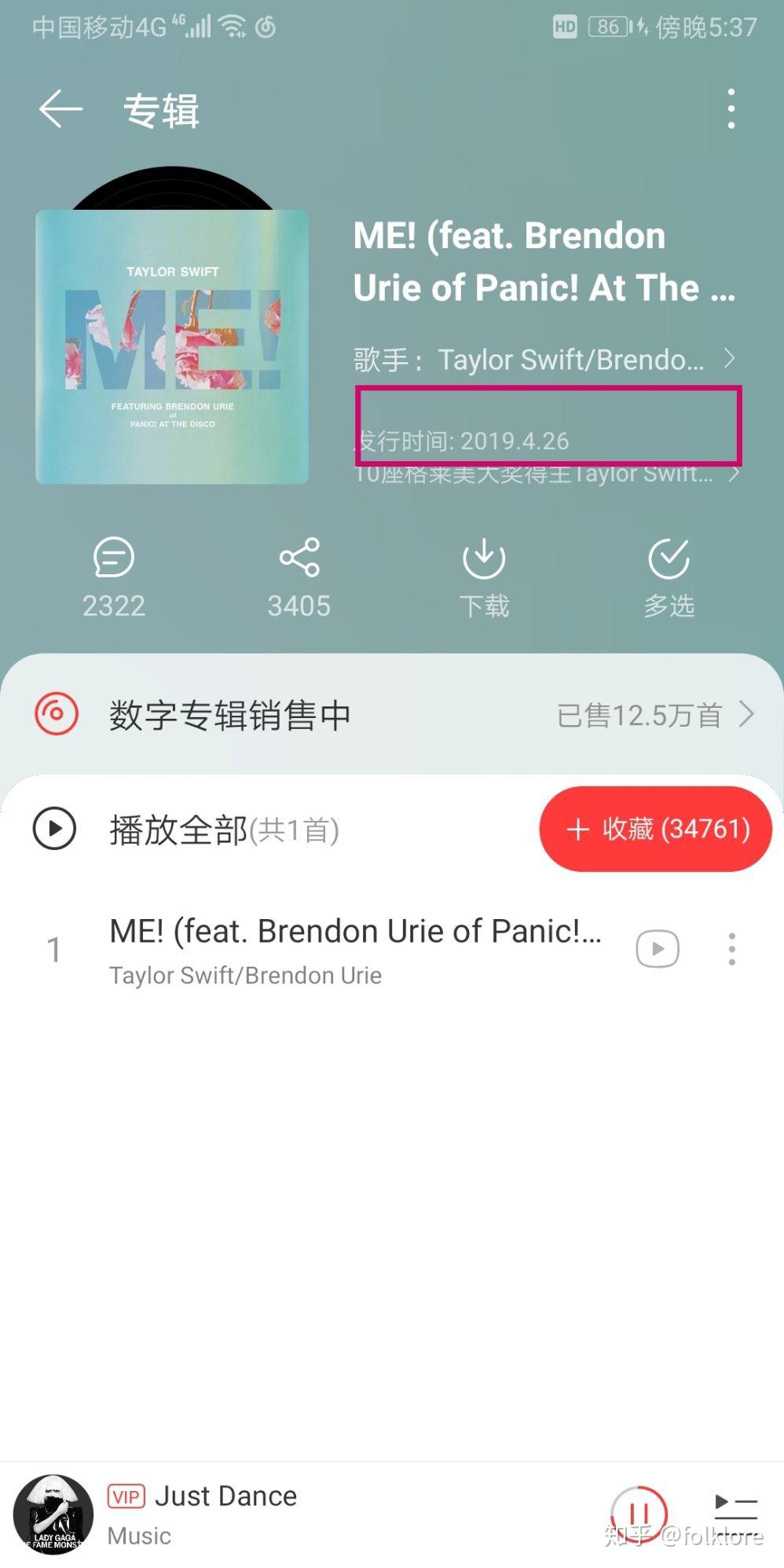Share this album (3405)

click(x=299, y=577)
